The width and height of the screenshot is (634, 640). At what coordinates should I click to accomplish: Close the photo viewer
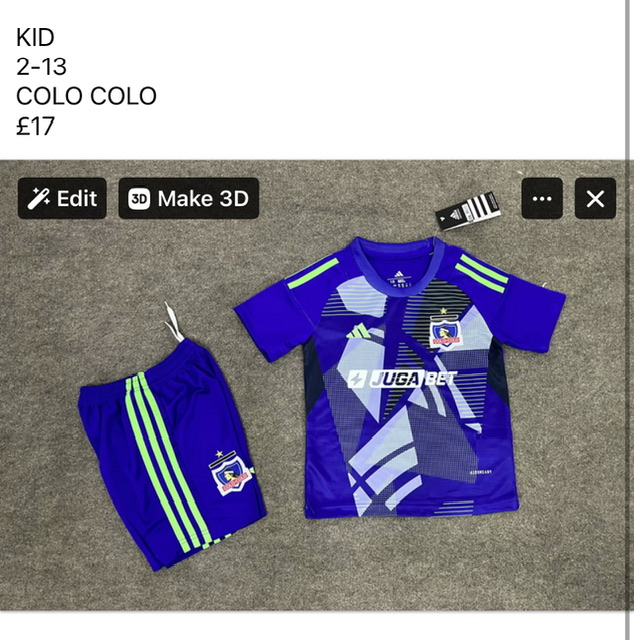(x=595, y=199)
